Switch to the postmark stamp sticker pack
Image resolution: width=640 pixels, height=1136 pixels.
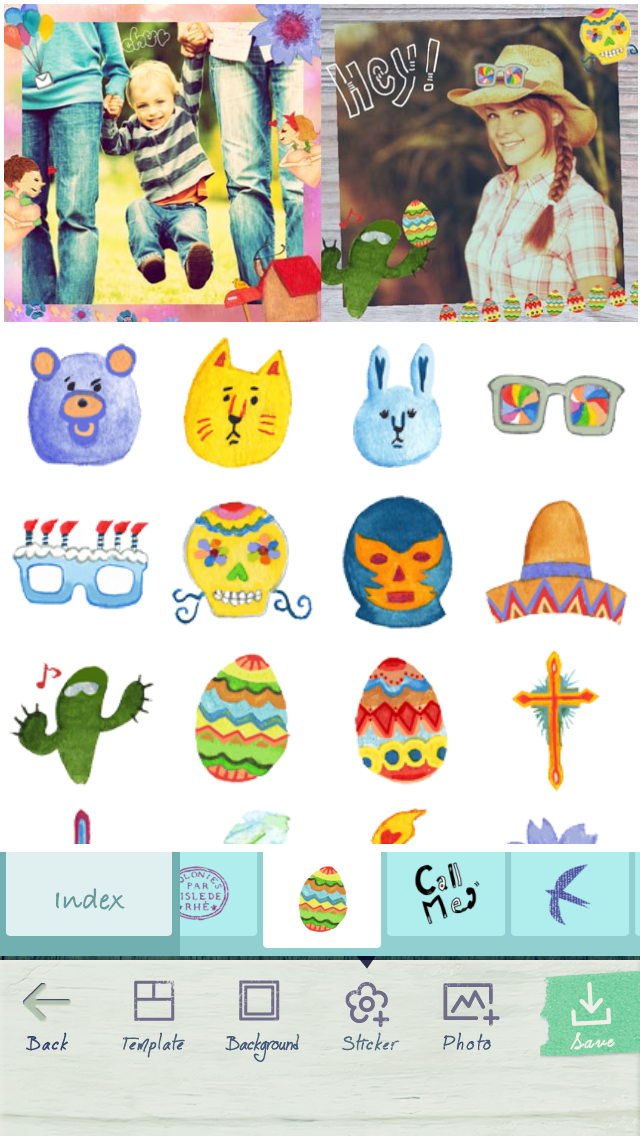tap(217, 894)
